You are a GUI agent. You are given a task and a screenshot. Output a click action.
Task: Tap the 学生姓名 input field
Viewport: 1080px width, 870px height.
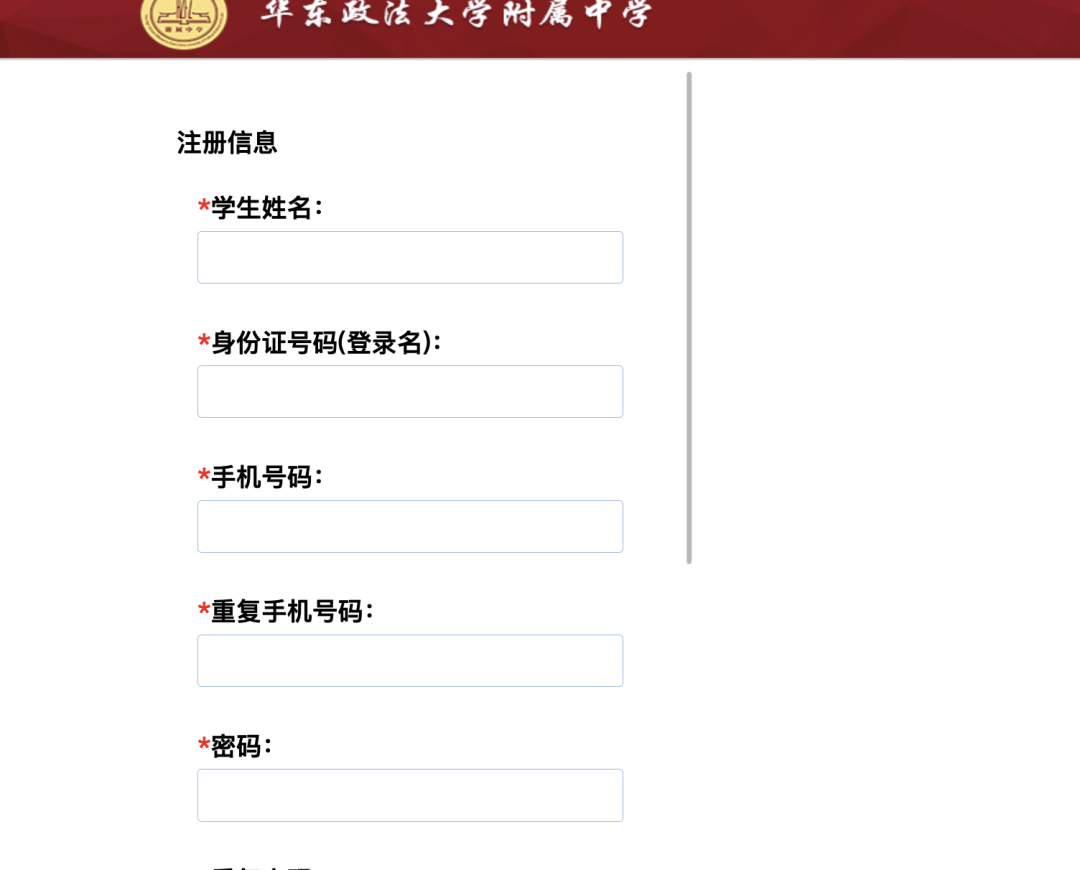click(410, 257)
